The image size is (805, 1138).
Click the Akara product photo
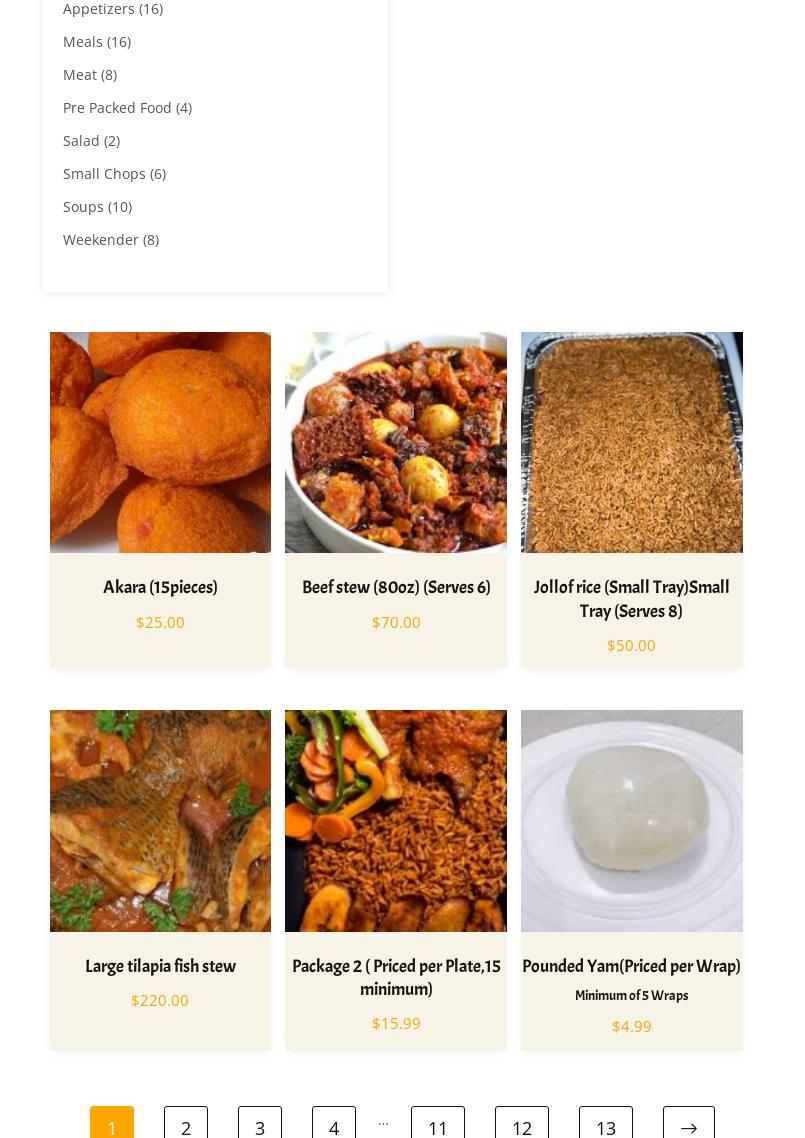click(x=160, y=442)
